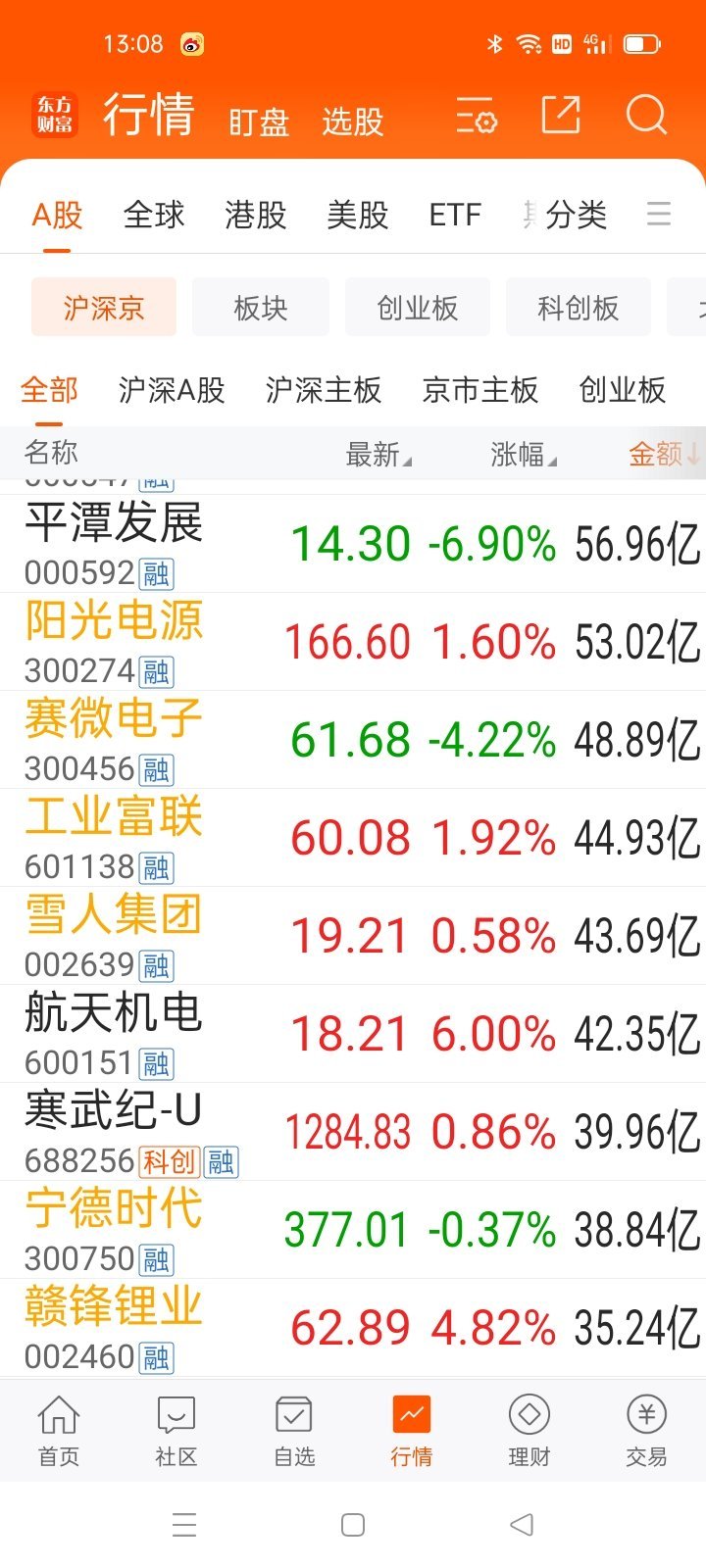
Task: Open the 交易 trading tab
Action: 646,1431
